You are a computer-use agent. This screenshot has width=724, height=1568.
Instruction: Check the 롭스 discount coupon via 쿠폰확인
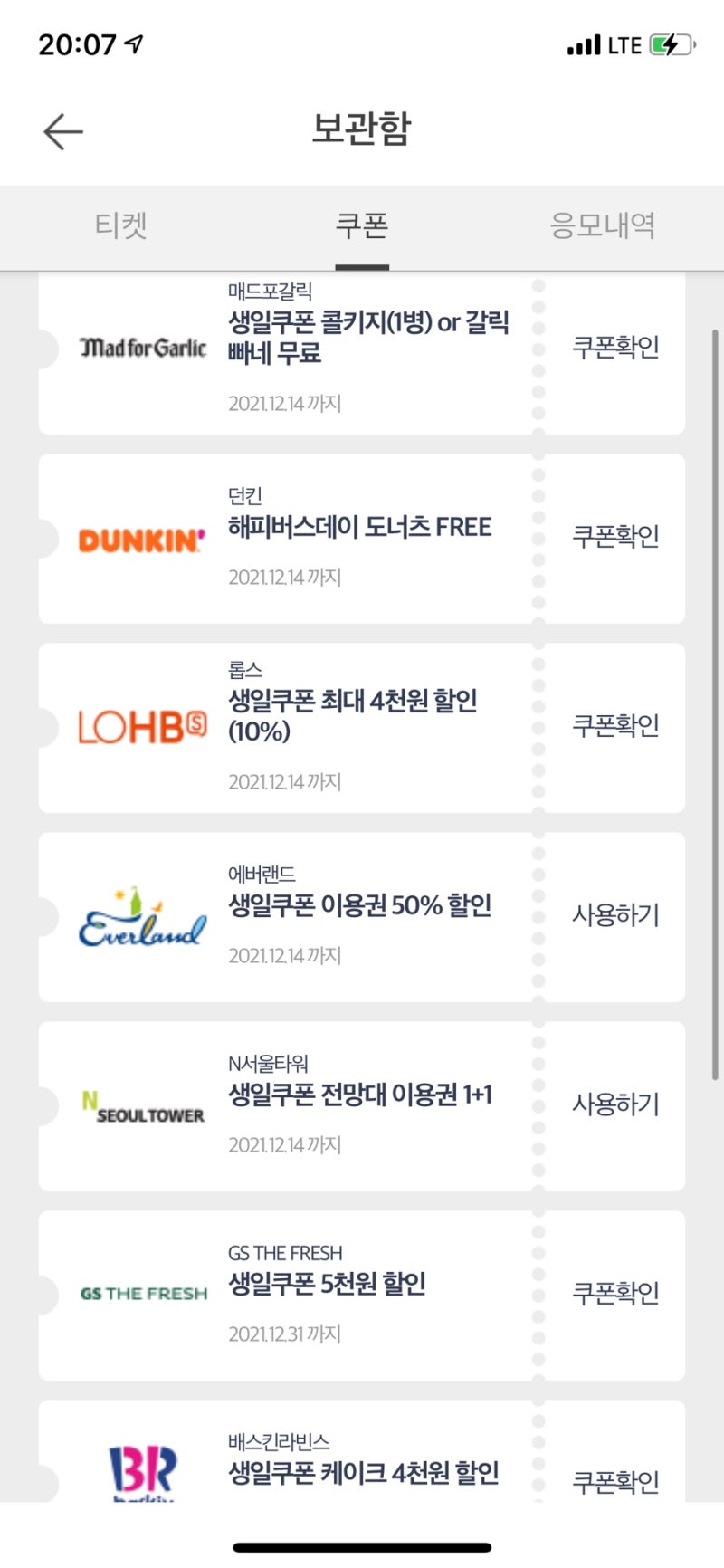(615, 726)
